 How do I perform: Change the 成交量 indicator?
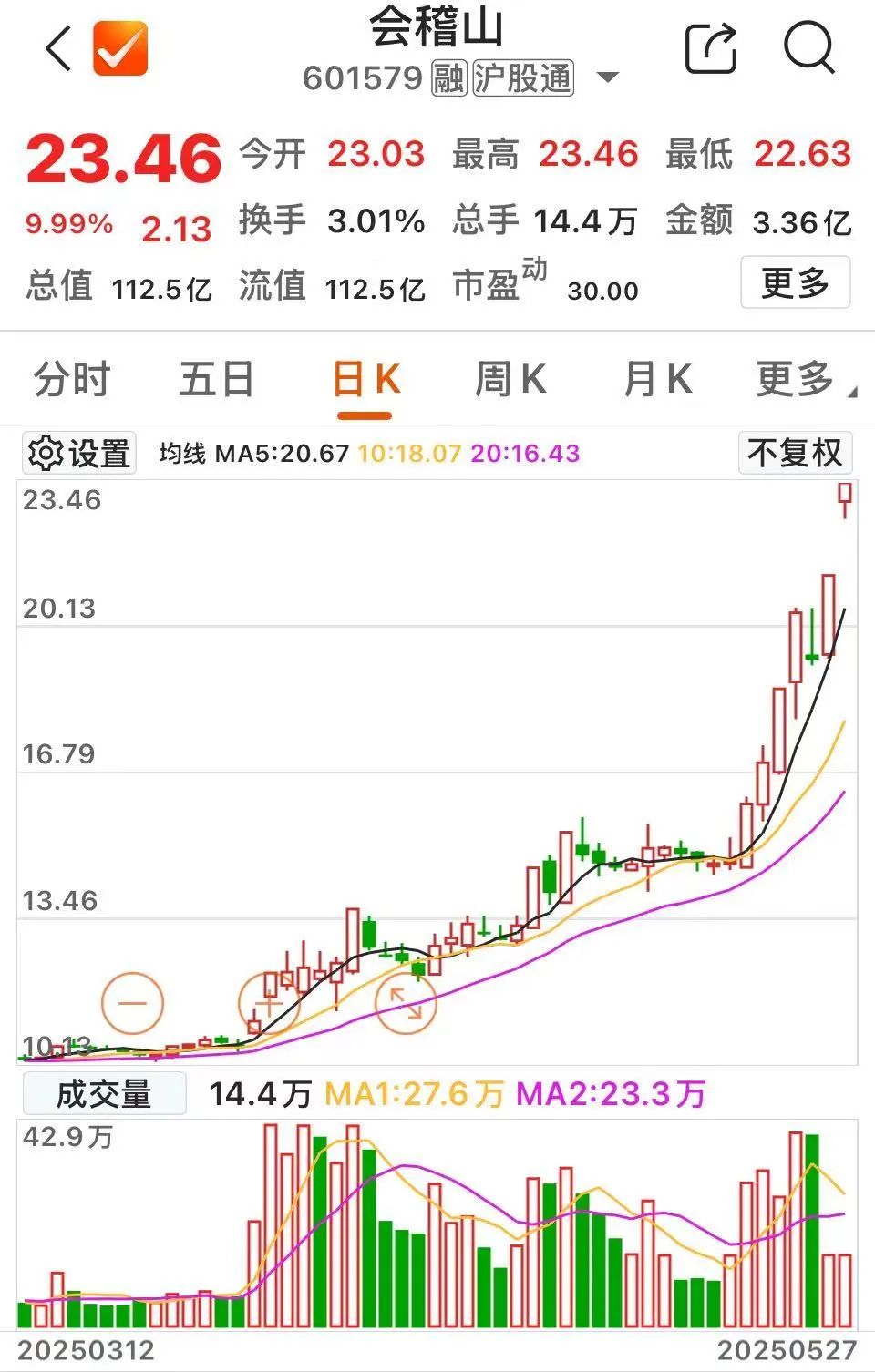(103, 1093)
